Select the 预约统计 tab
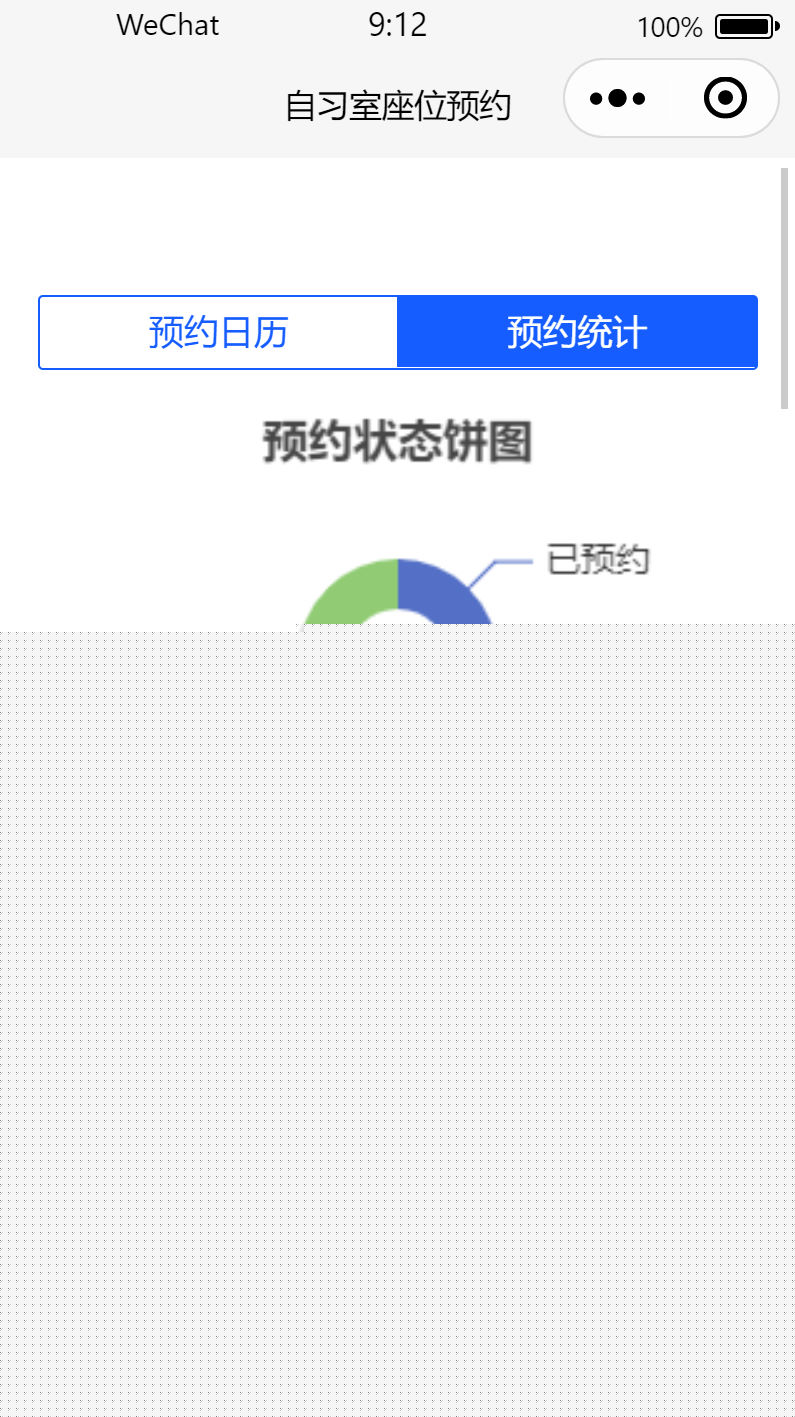 [x=577, y=332]
